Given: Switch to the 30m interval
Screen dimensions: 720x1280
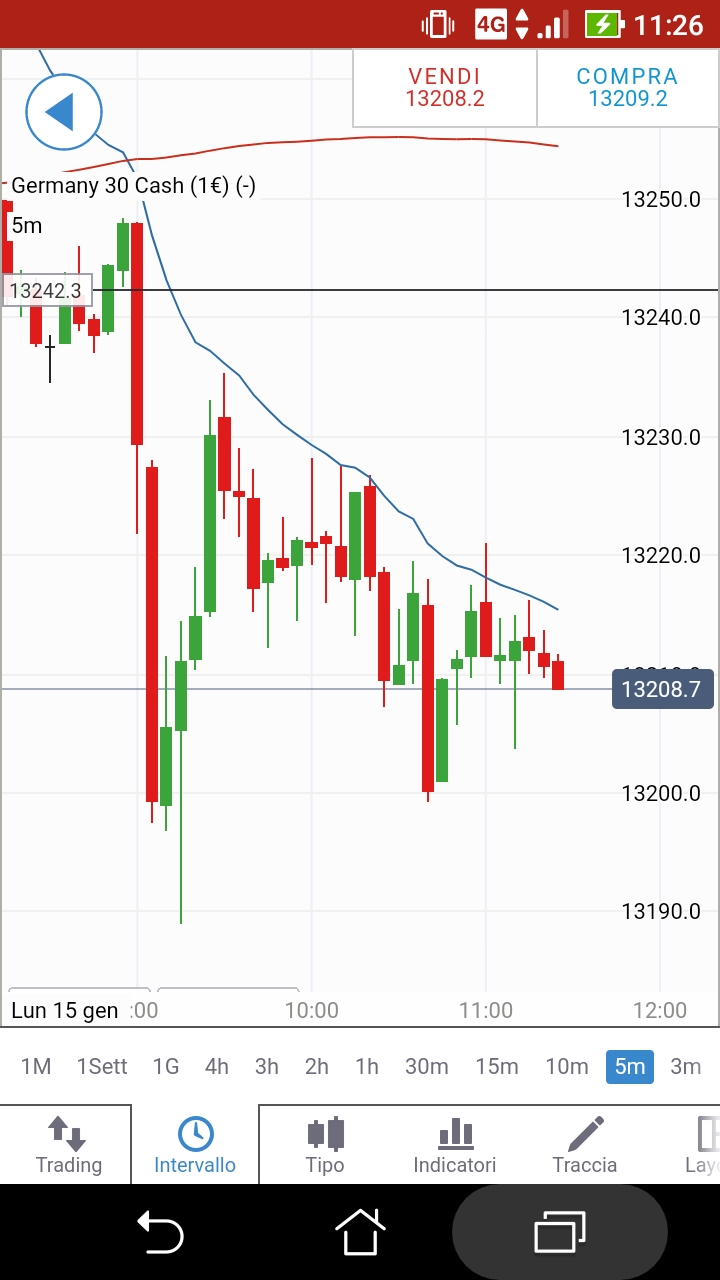Looking at the screenshot, I should pos(427,1066).
